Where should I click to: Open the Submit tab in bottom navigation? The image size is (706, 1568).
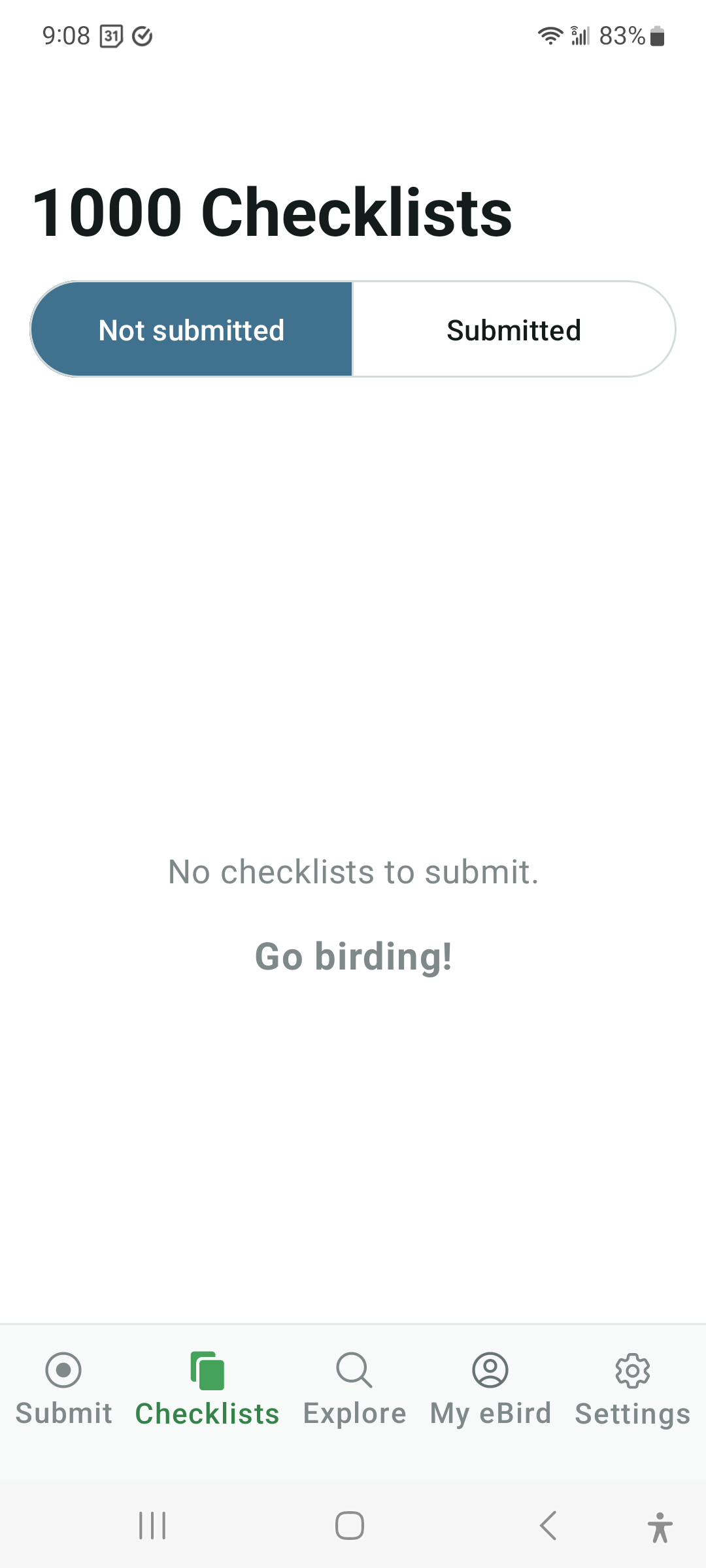coord(64,1389)
